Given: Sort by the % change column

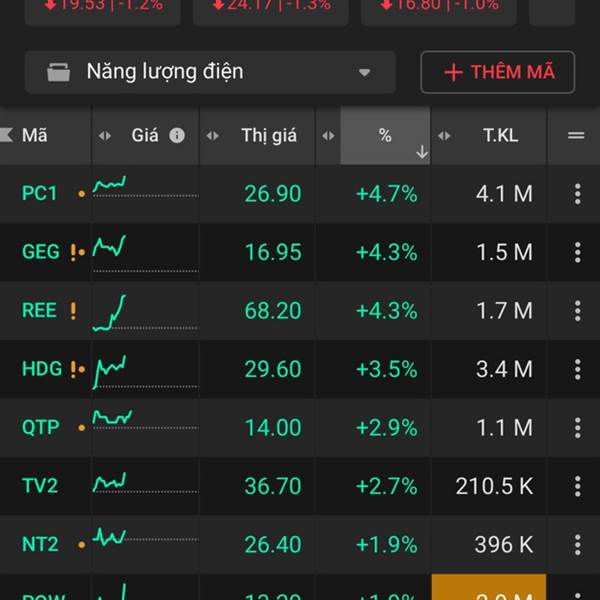Looking at the screenshot, I should (x=385, y=135).
